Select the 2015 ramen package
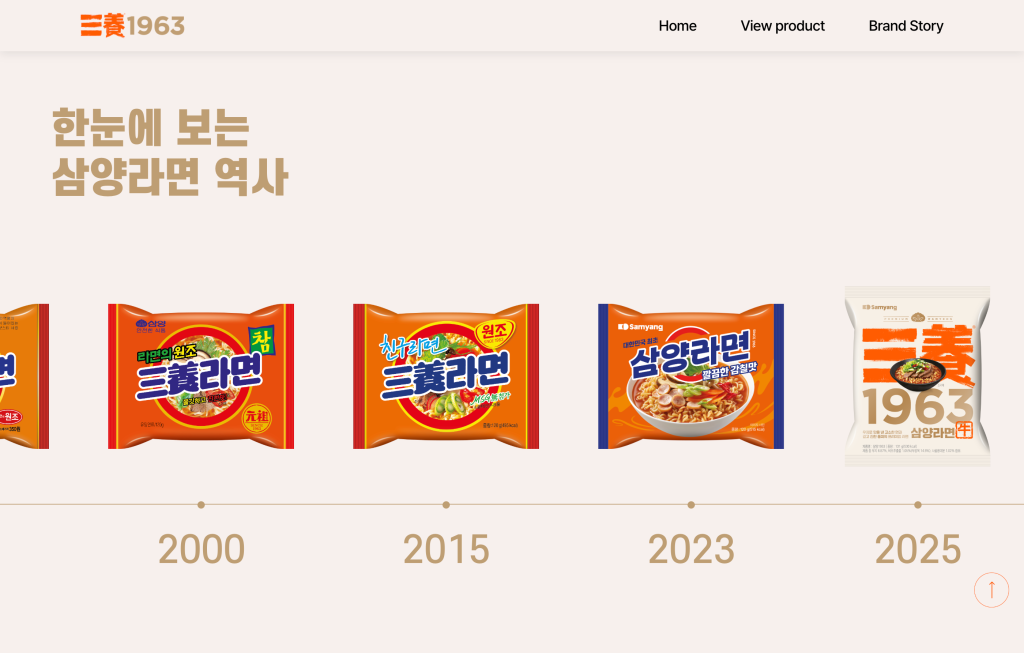1024x653 pixels. 446,376
